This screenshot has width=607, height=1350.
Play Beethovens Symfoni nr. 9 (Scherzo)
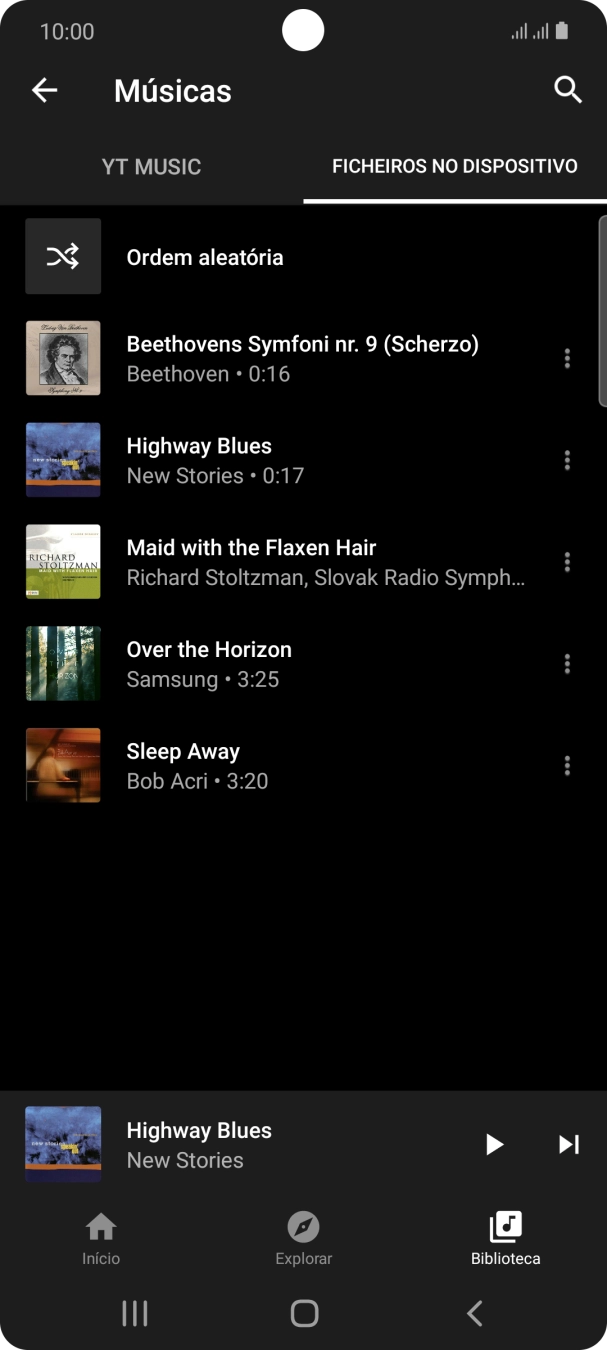[302, 358]
